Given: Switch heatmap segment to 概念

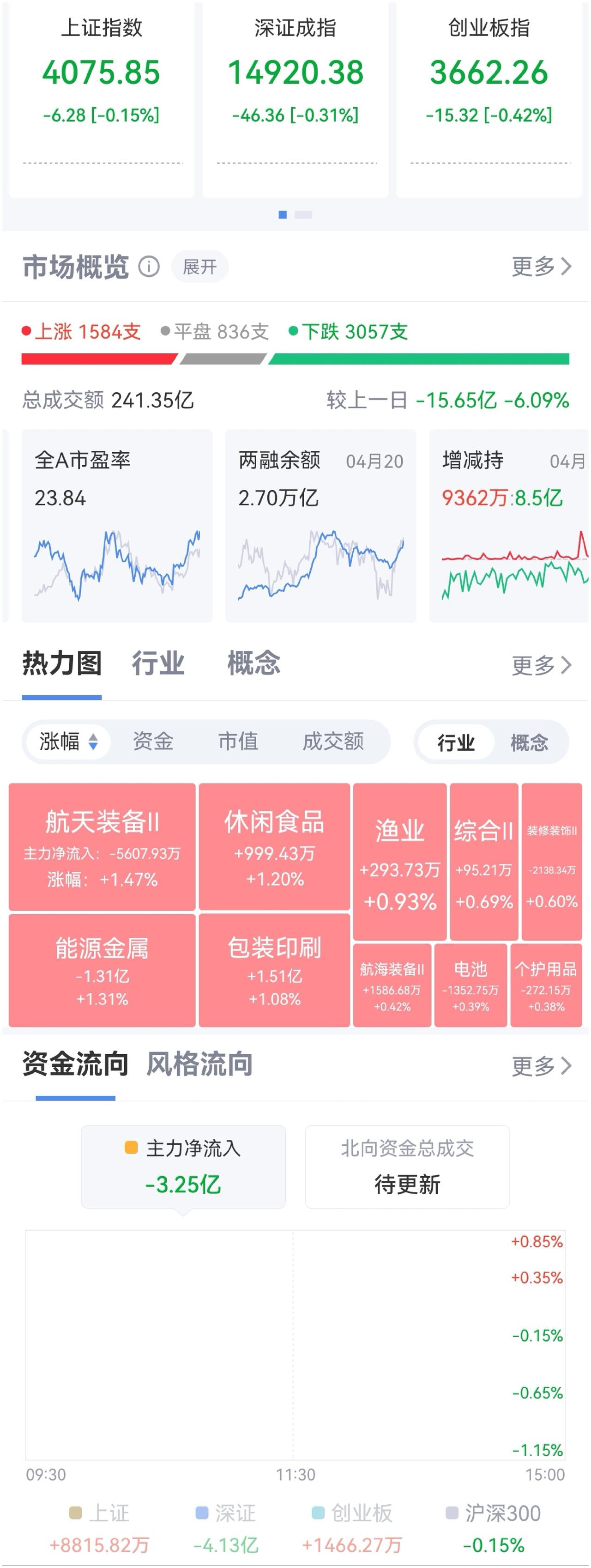Looking at the screenshot, I should tap(529, 742).
